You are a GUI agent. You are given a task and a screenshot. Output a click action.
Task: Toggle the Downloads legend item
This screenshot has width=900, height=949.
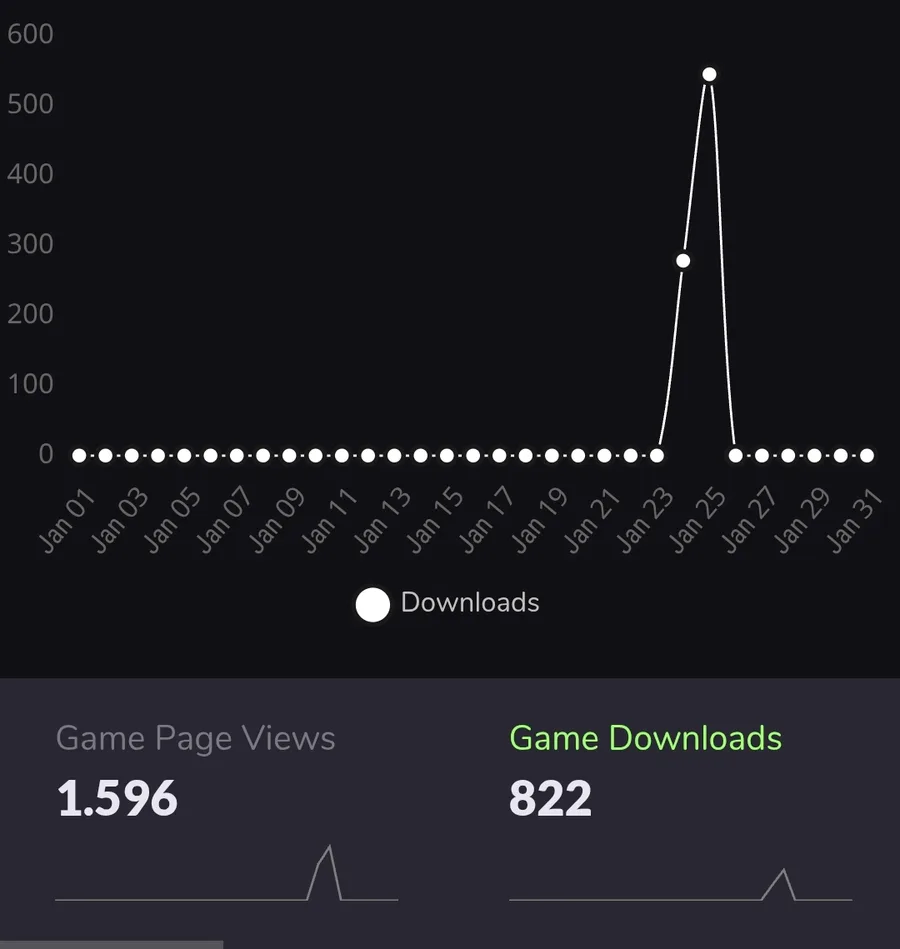(x=448, y=604)
